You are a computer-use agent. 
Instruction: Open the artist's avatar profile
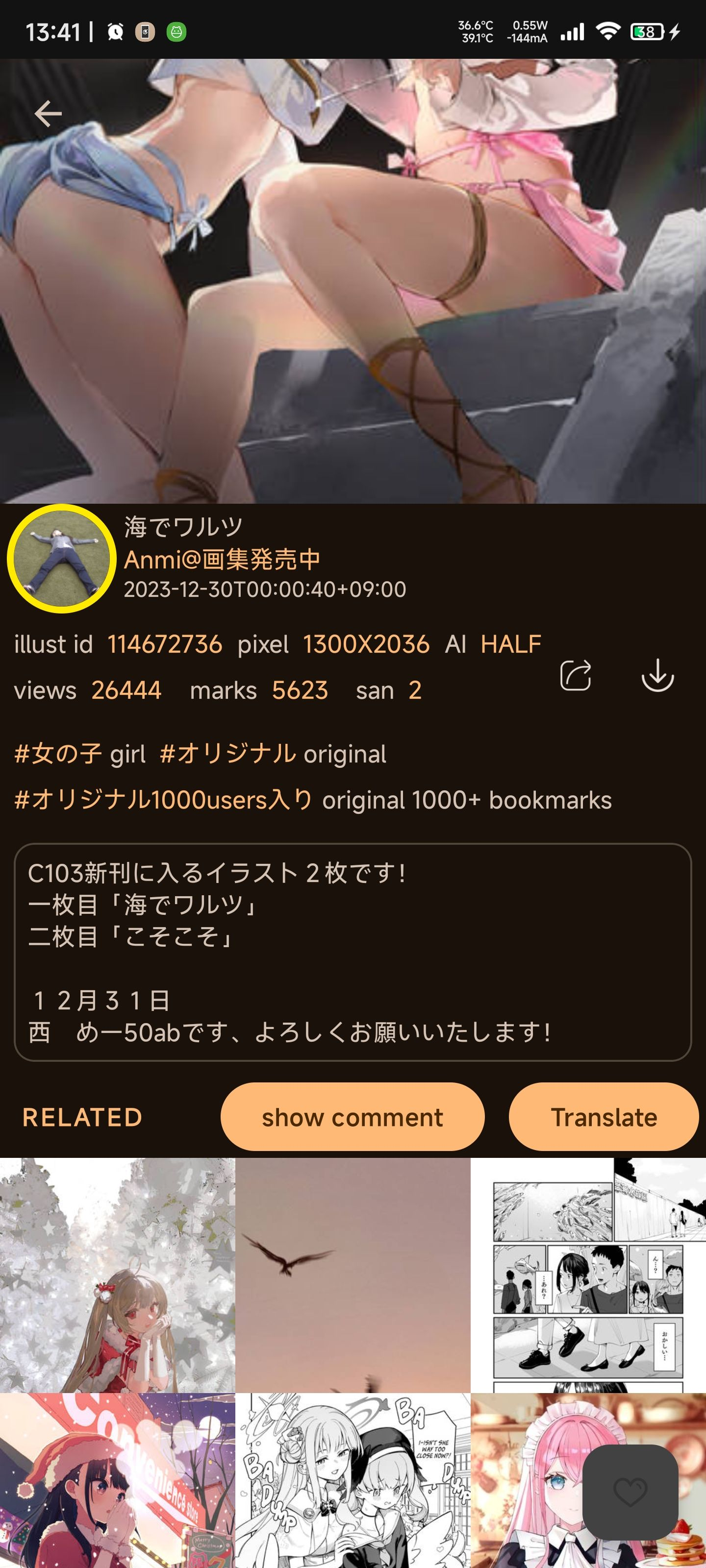coord(61,558)
